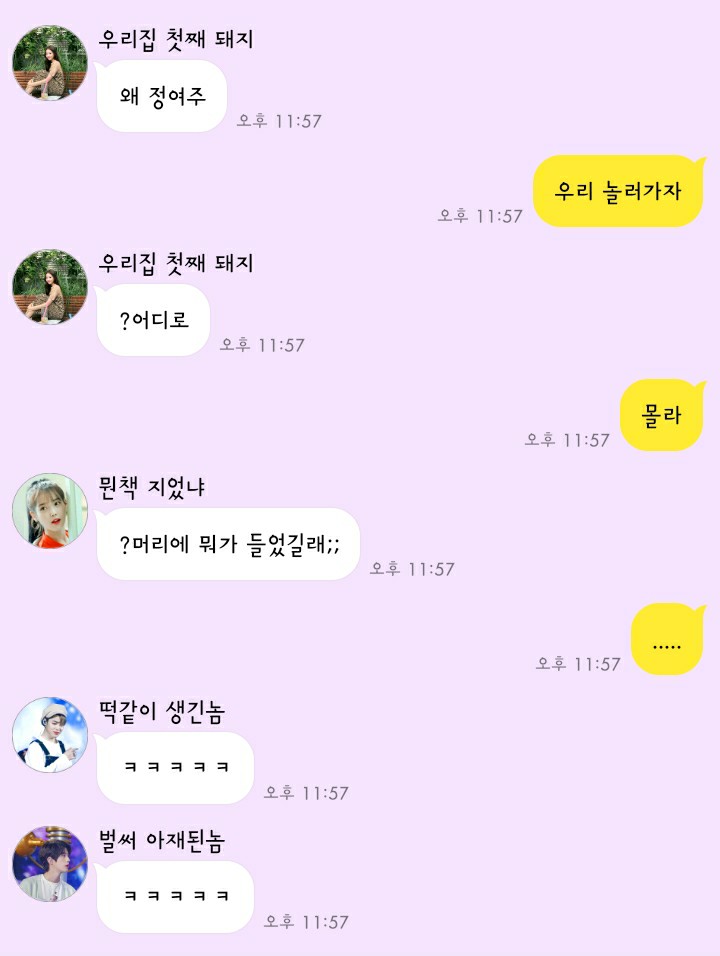View profile photo of 뭔책 지었냐

pos(50,511)
